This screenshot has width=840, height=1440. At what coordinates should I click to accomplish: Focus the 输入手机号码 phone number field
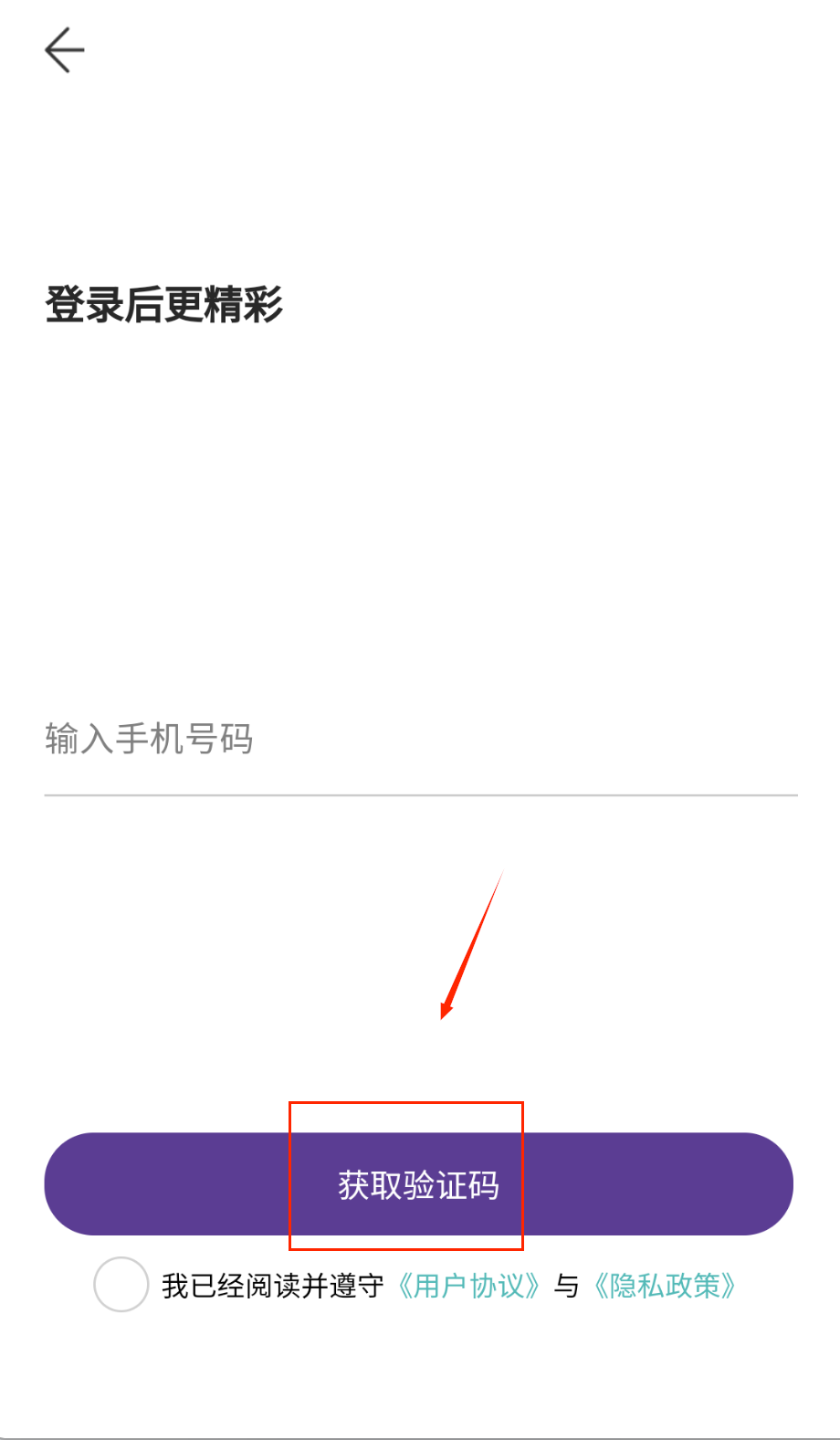tap(420, 740)
